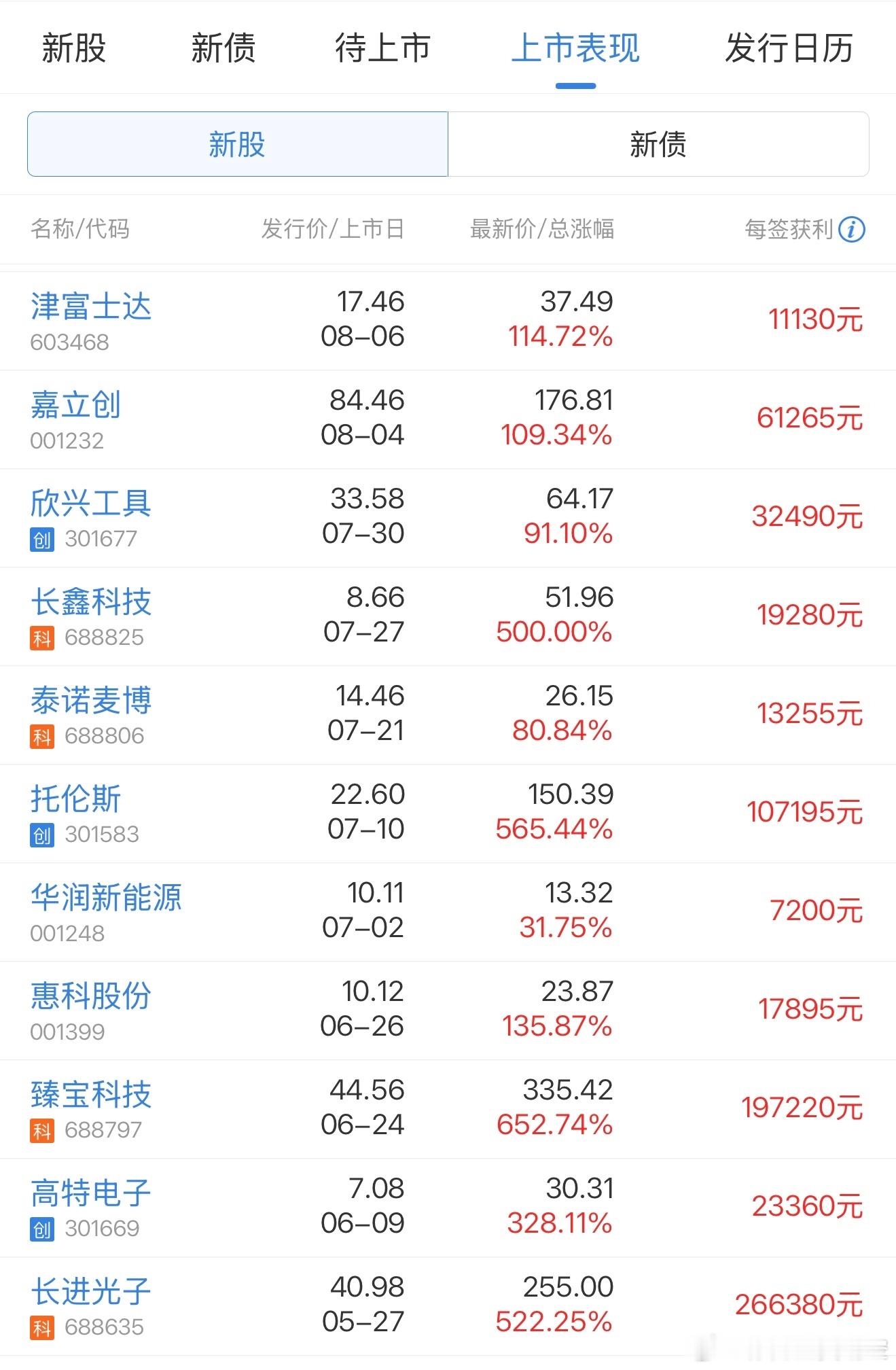Open the 惠科股份 entry
The width and height of the screenshot is (896, 1370).
coord(448,1011)
